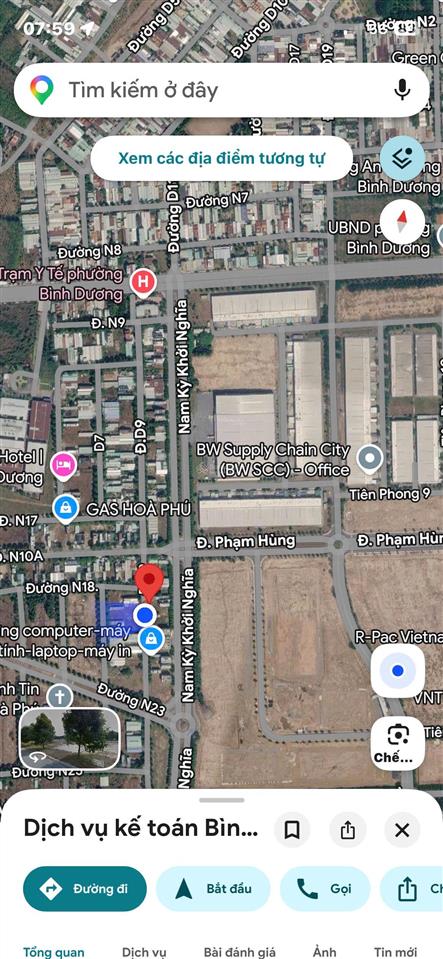The height and width of the screenshot is (959, 443).
Task: Call the business with "Gọi" button
Action: (325, 889)
